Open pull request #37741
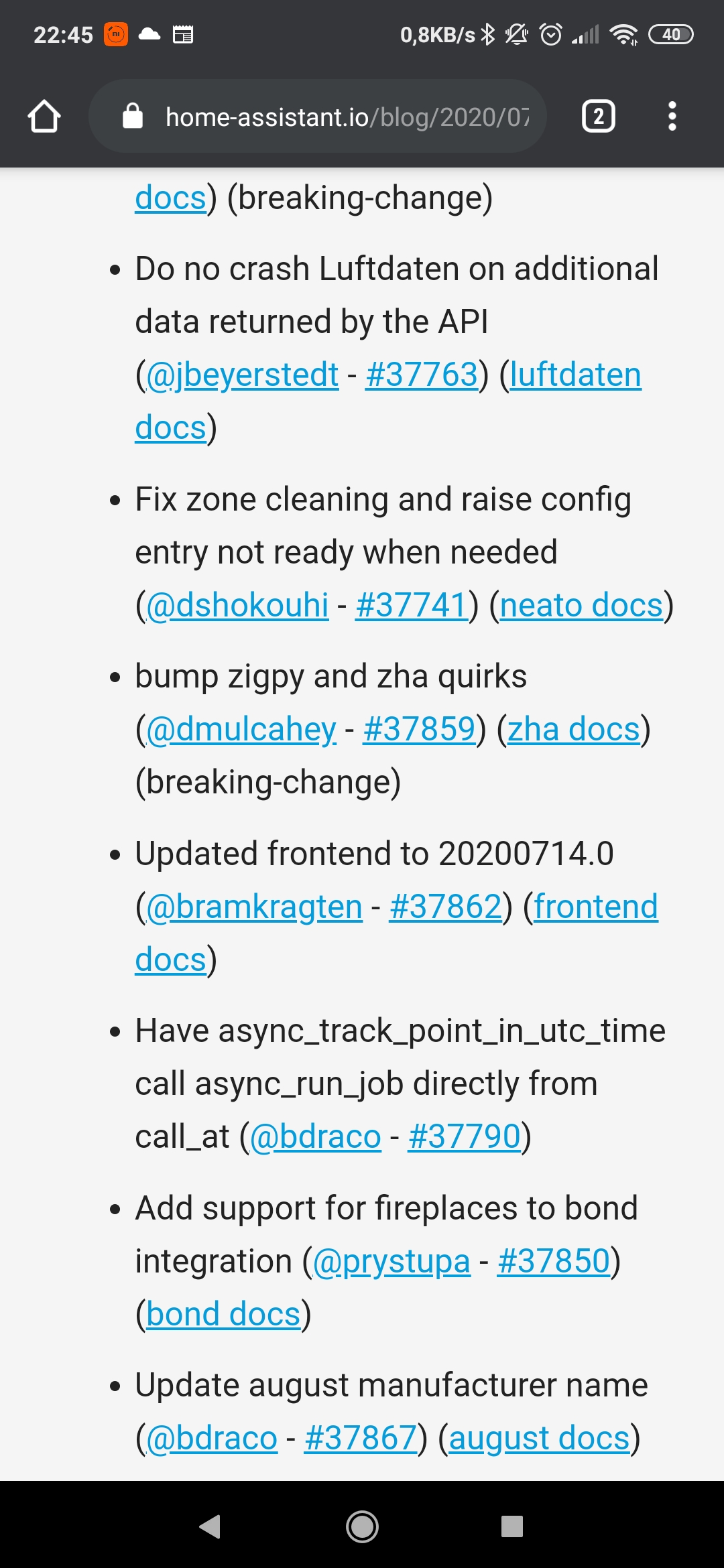This screenshot has width=724, height=1568. 411,606
